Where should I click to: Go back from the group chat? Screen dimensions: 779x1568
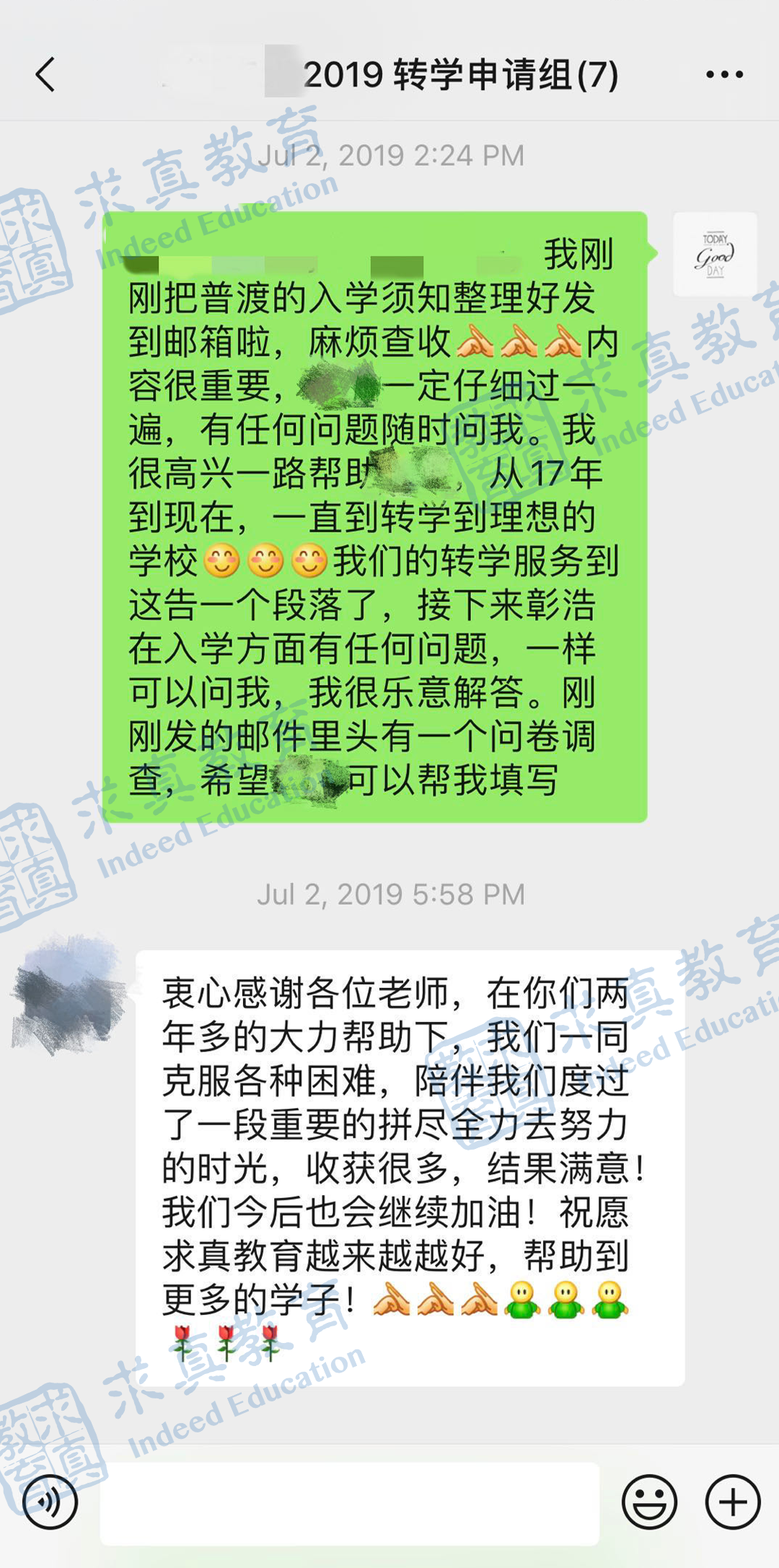pos(45,75)
